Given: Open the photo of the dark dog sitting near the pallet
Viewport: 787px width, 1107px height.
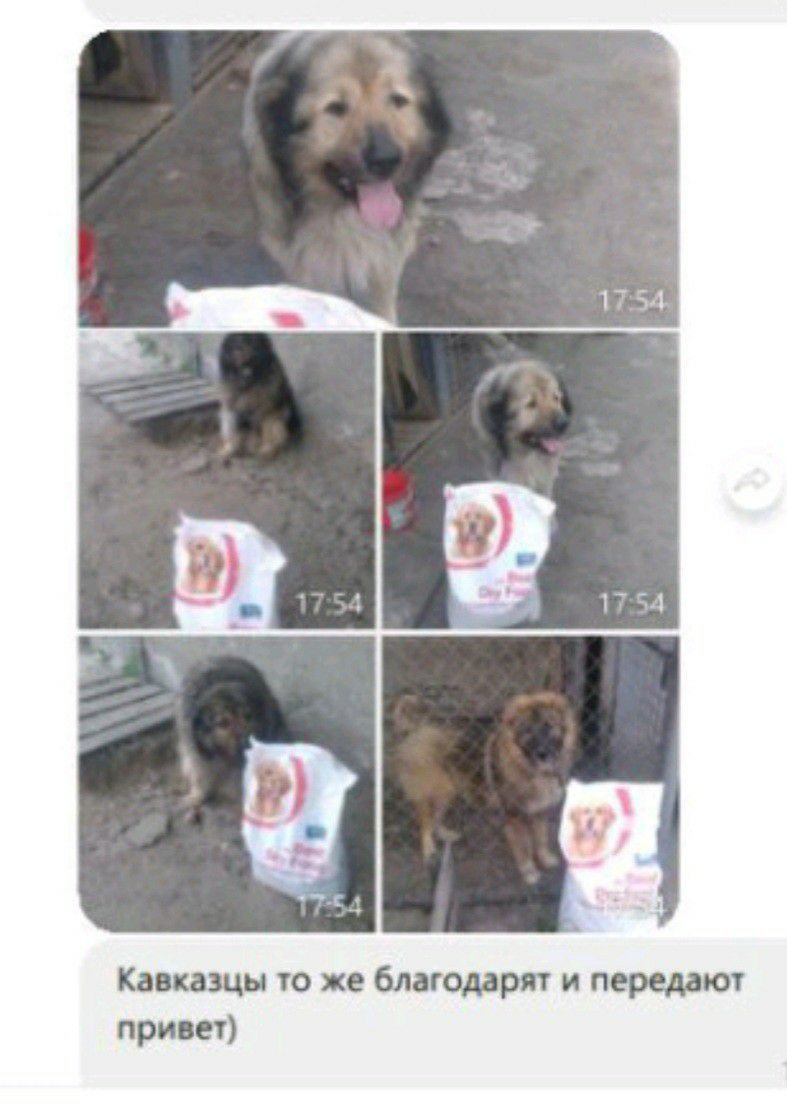Looking at the screenshot, I should 226,480.
